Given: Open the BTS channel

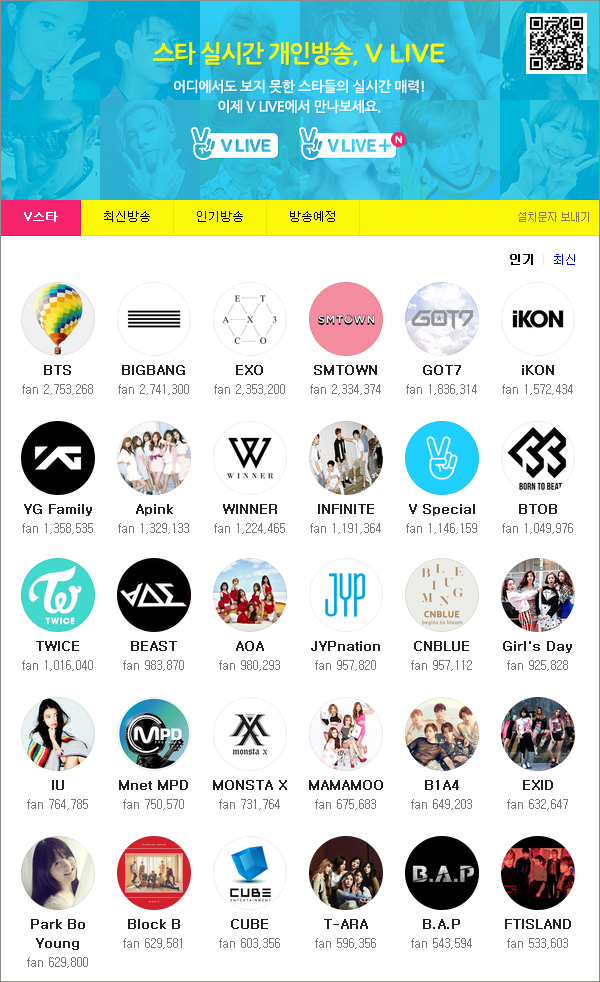Looking at the screenshot, I should coord(58,319).
